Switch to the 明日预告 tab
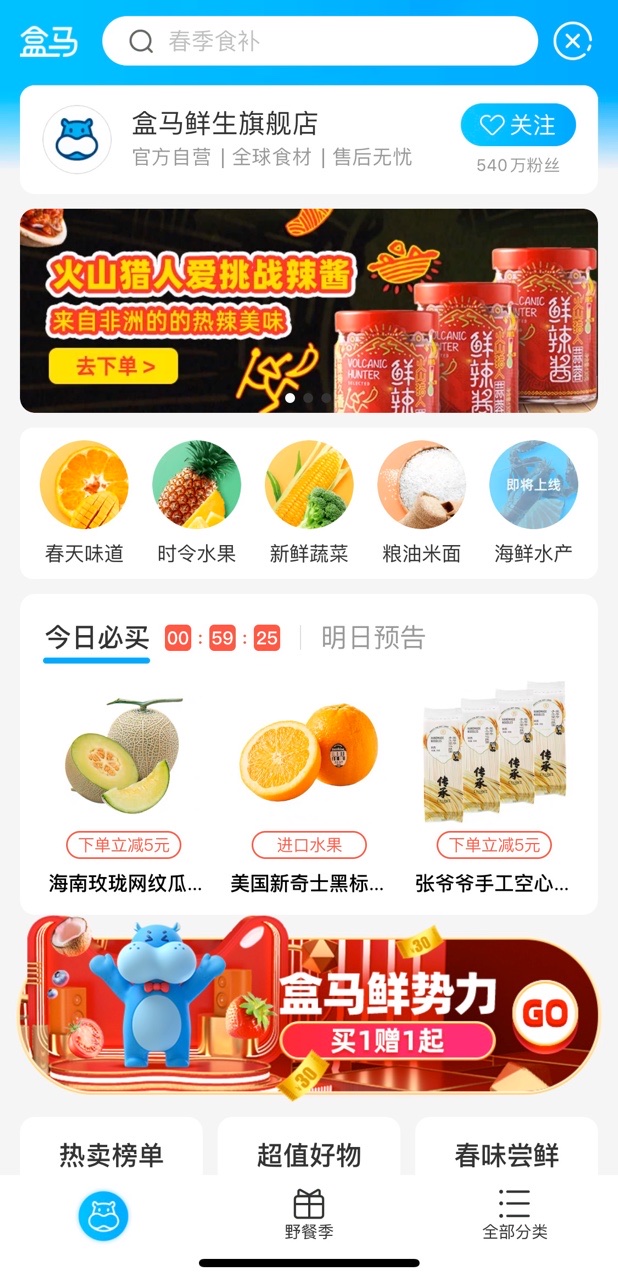Viewport: 618px width, 1280px height. (x=373, y=638)
